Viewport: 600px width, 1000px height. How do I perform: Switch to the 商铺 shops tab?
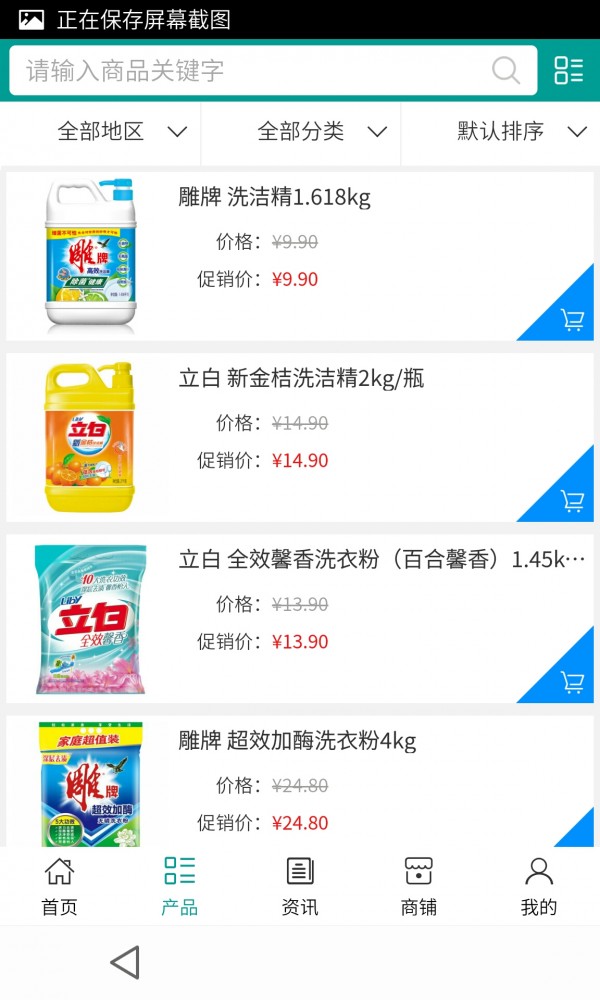(x=419, y=886)
